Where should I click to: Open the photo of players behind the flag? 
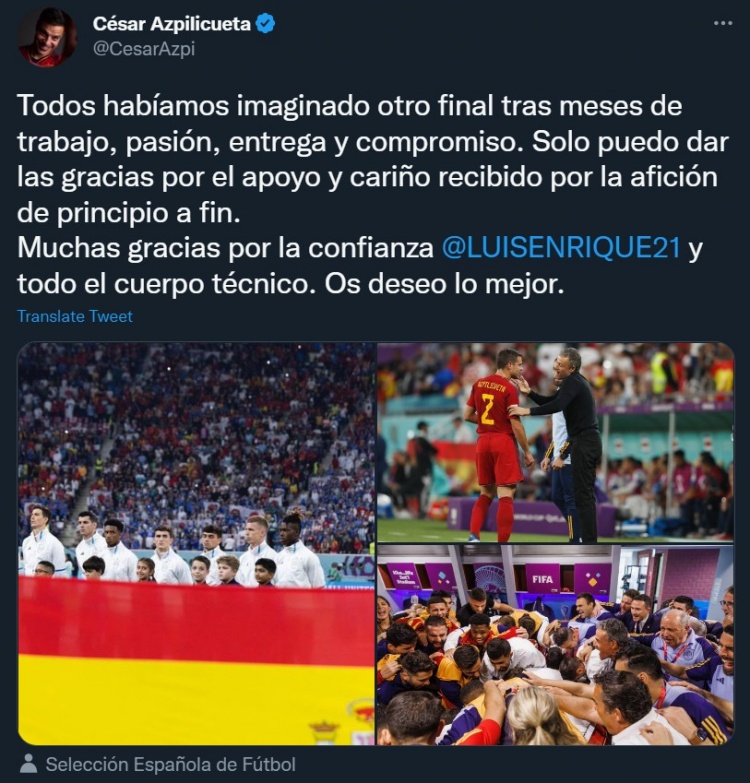[x=196, y=543]
